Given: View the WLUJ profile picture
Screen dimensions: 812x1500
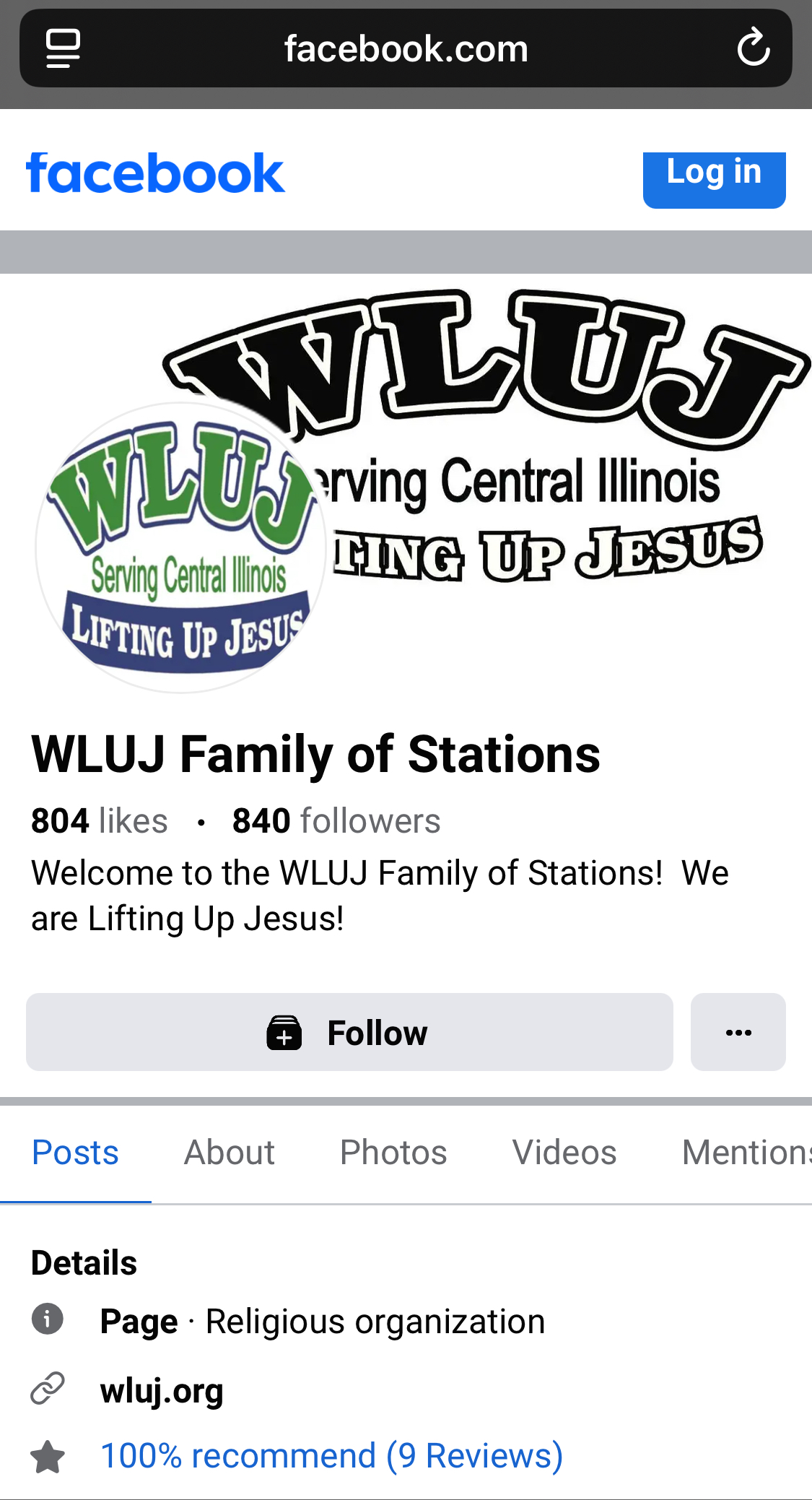Looking at the screenshot, I should coord(180,547).
